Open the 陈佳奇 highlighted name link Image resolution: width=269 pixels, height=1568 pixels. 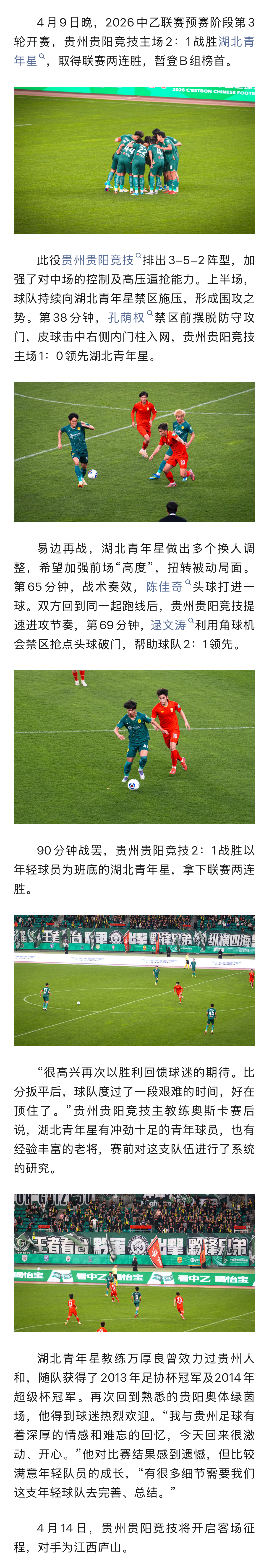(x=164, y=586)
